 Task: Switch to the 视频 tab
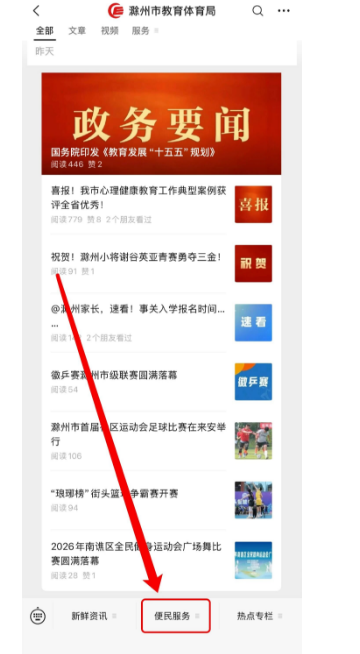pyautogui.click(x=109, y=30)
